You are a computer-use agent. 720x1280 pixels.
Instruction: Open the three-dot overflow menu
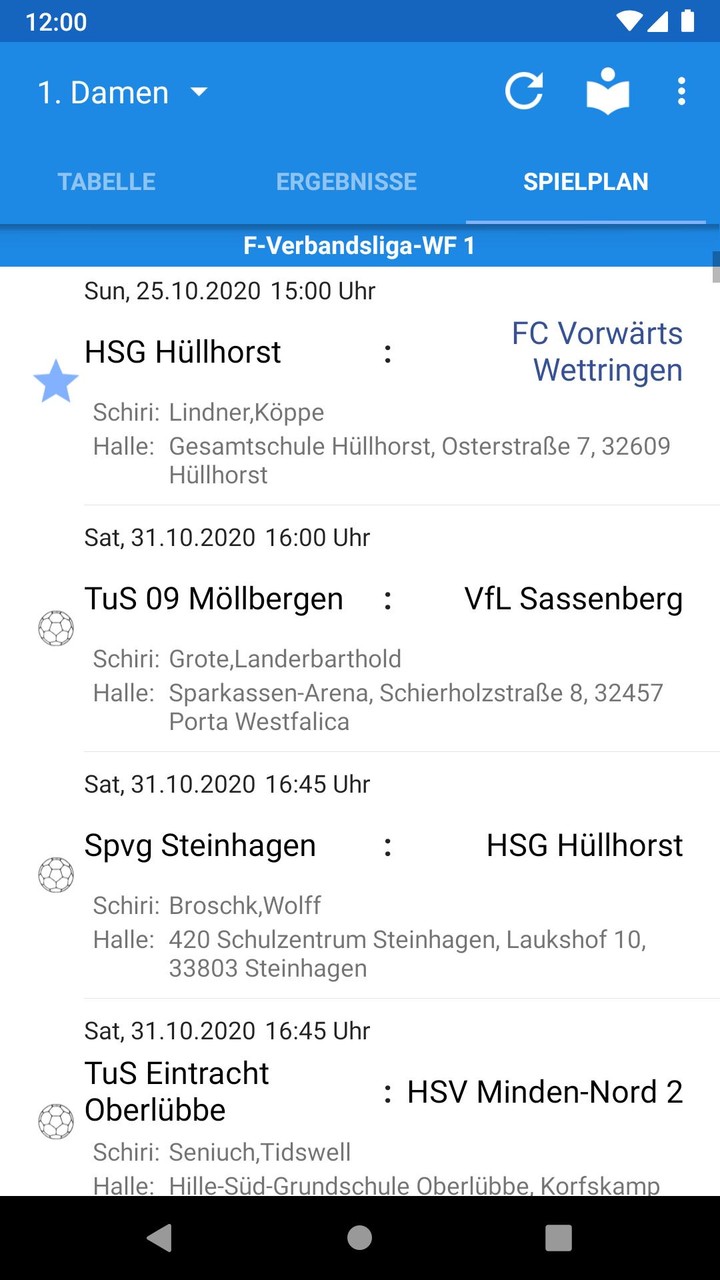(x=681, y=90)
